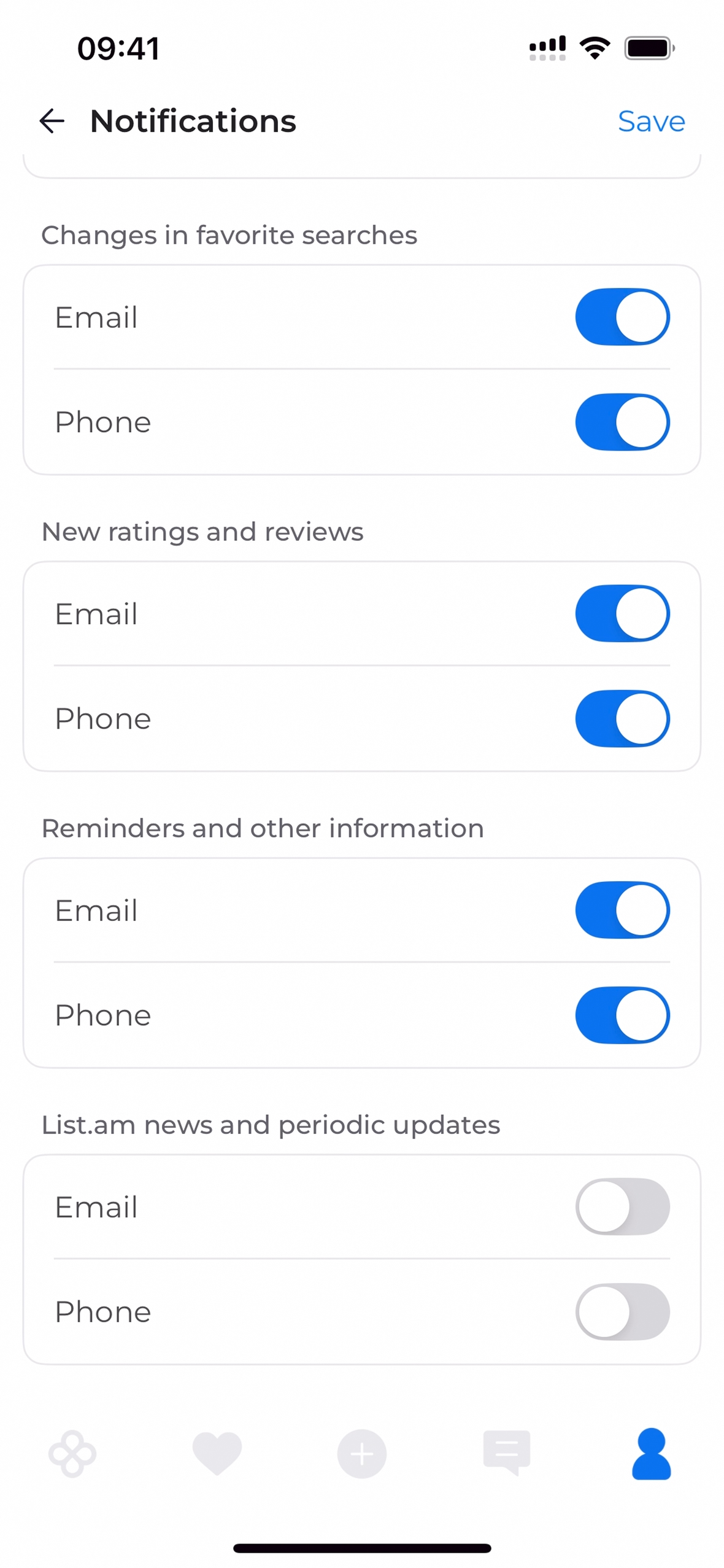Image resolution: width=724 pixels, height=1568 pixels.
Task: Open the home tab with clover icon
Action: click(72, 1454)
